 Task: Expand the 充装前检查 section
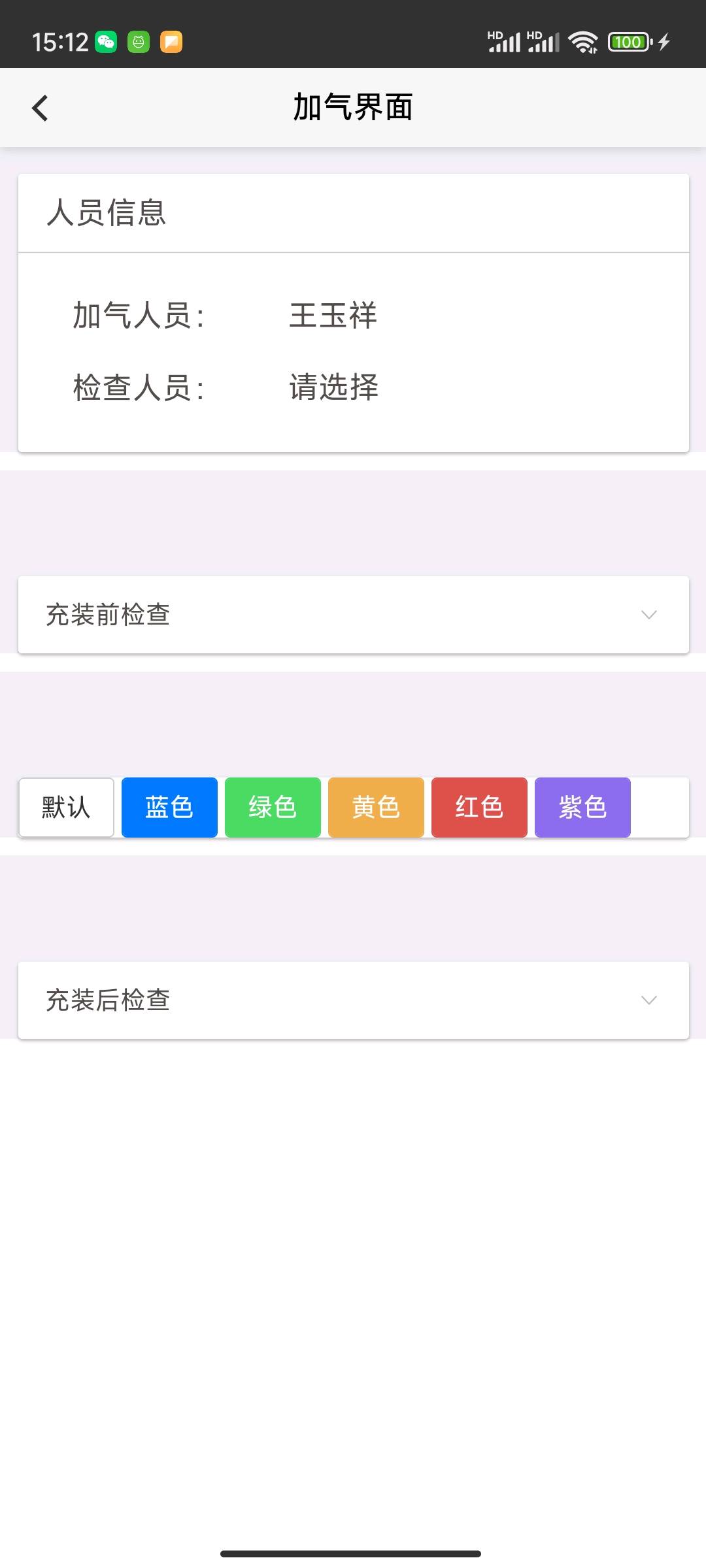point(353,615)
